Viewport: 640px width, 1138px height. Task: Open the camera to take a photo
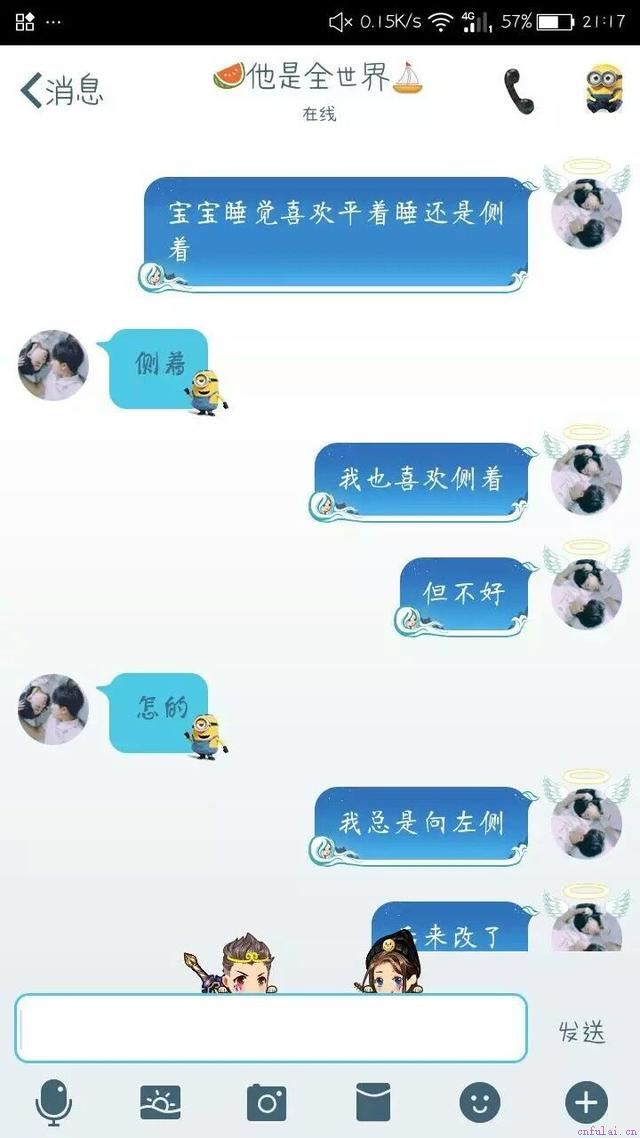pyautogui.click(x=267, y=1102)
